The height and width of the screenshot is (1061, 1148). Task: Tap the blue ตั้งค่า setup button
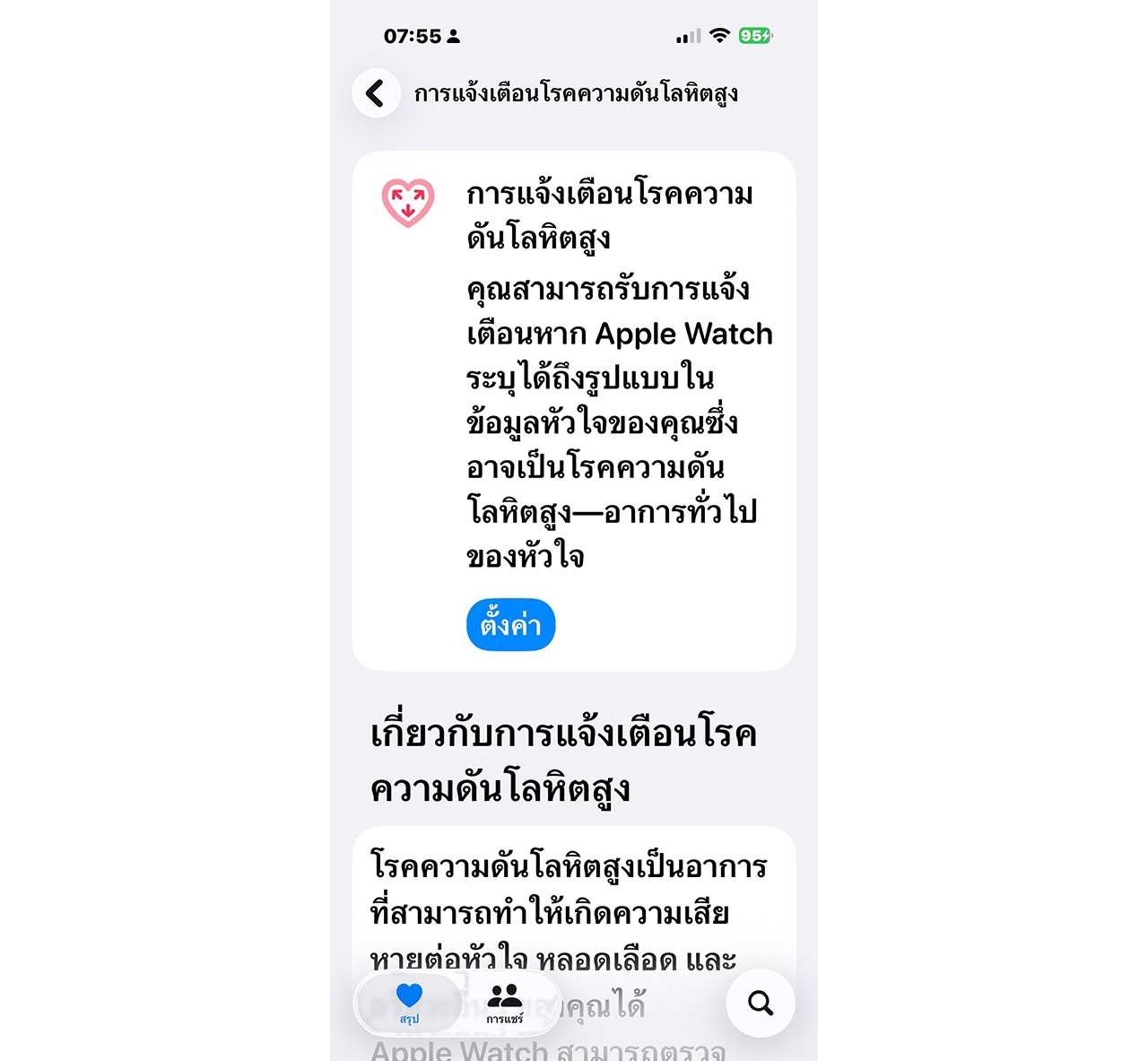click(510, 624)
